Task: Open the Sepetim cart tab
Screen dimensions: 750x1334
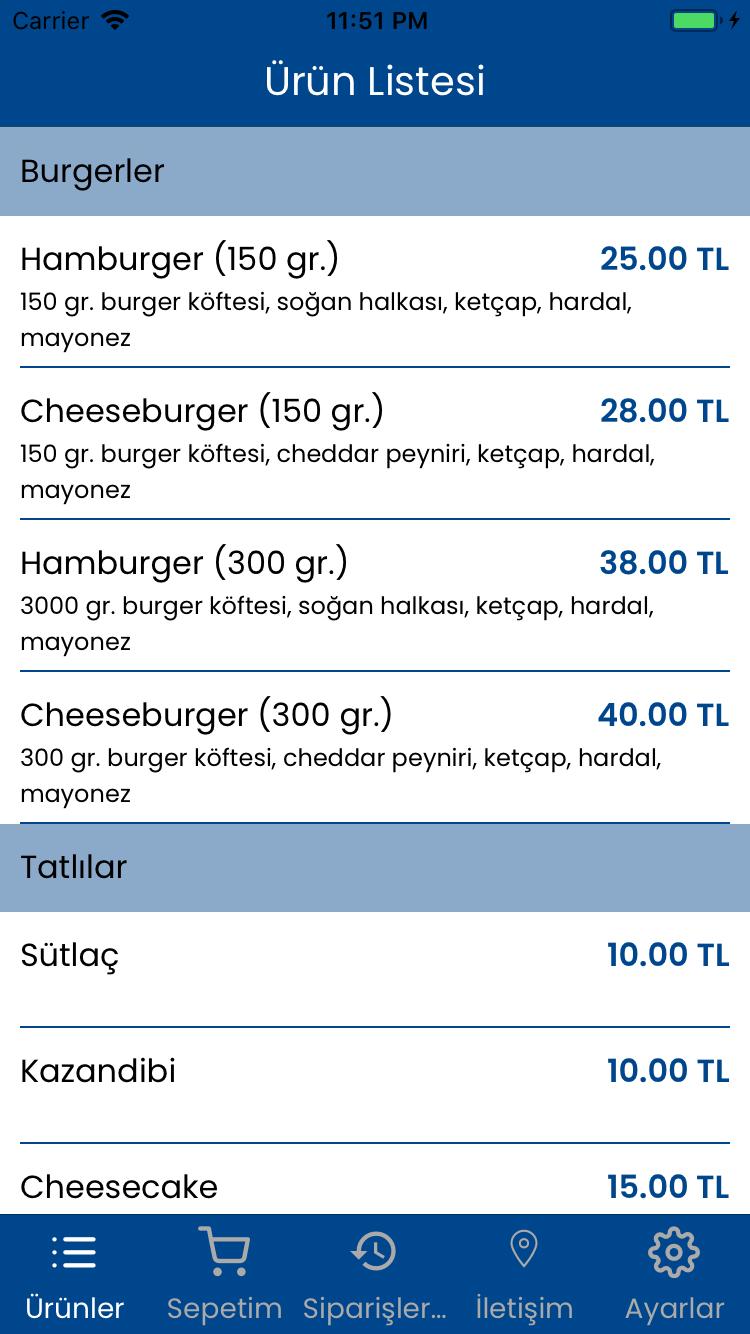Action: click(225, 1275)
